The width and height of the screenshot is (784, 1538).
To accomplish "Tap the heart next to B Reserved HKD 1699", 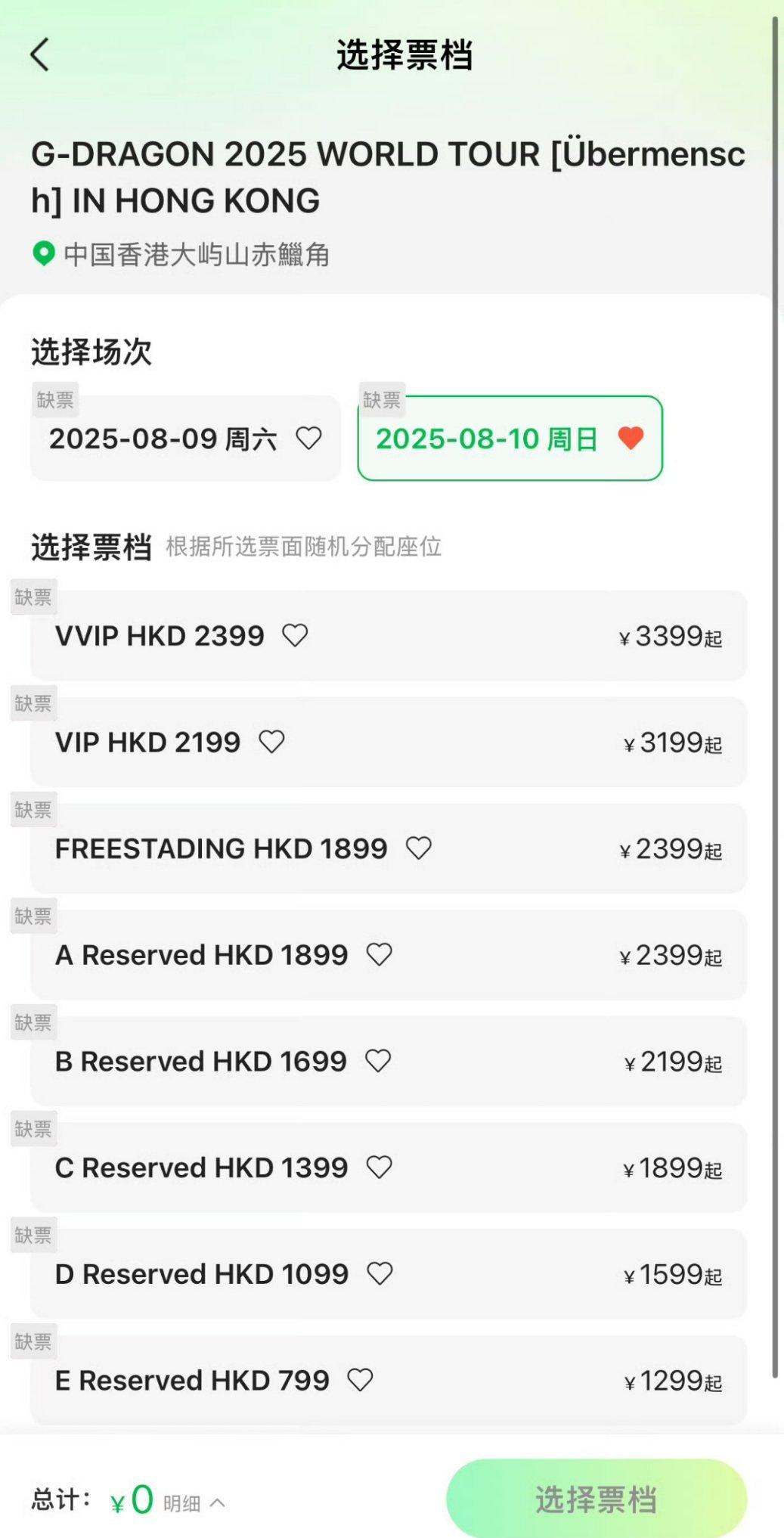I will point(378,1062).
